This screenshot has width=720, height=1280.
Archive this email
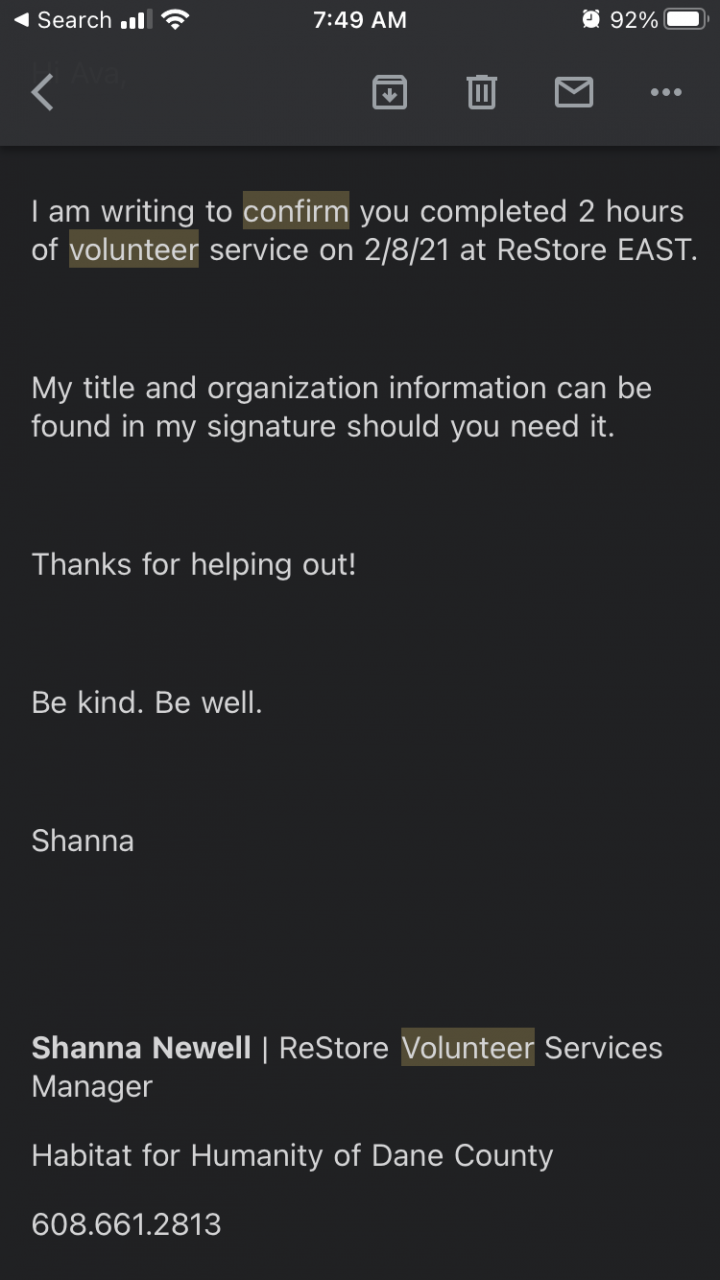pyautogui.click(x=389, y=93)
